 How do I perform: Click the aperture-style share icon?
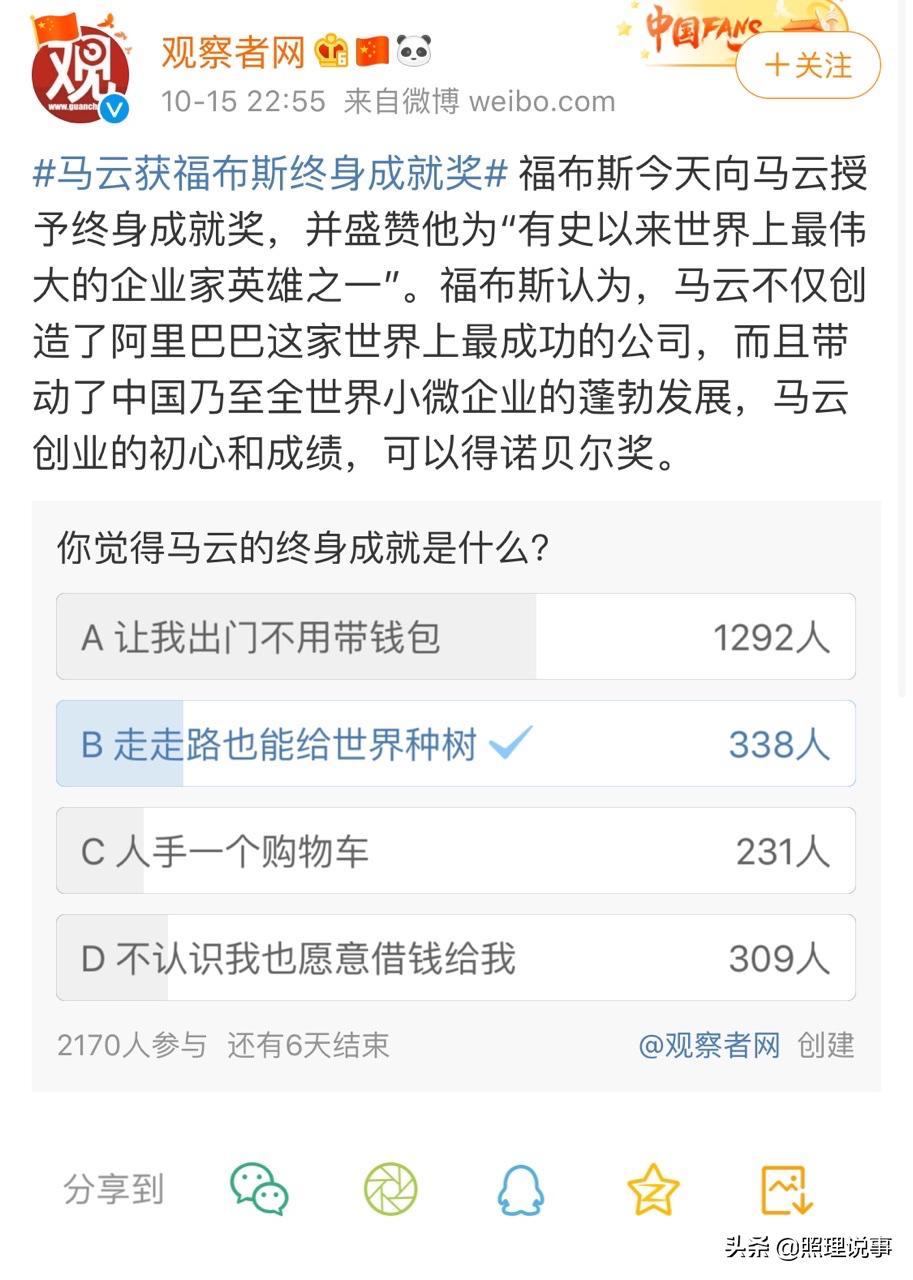click(391, 1190)
